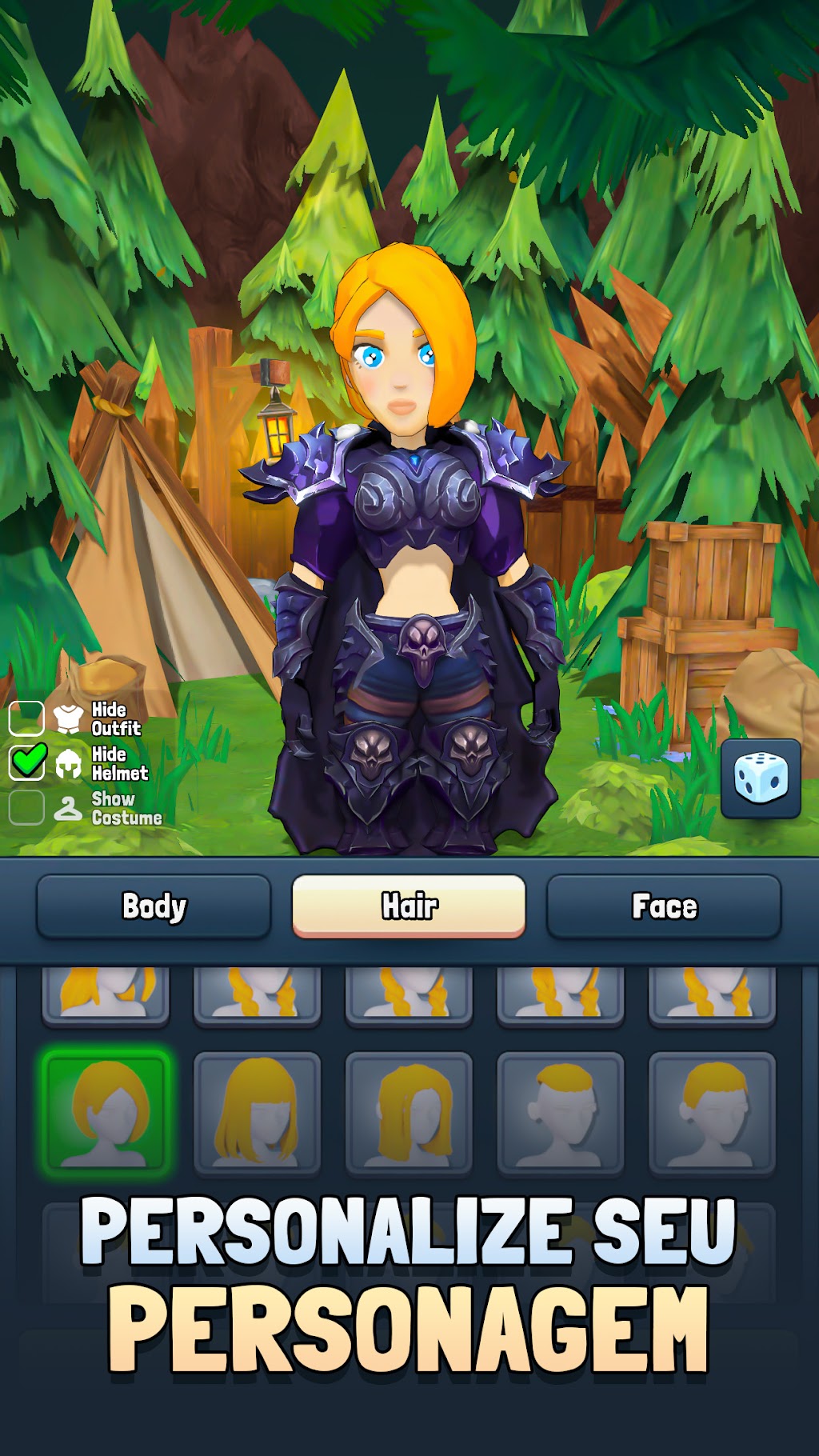Pick the shoulder-length hairstyle in the middle tile
Image resolution: width=819 pixels, height=1456 pixels.
[409, 1114]
